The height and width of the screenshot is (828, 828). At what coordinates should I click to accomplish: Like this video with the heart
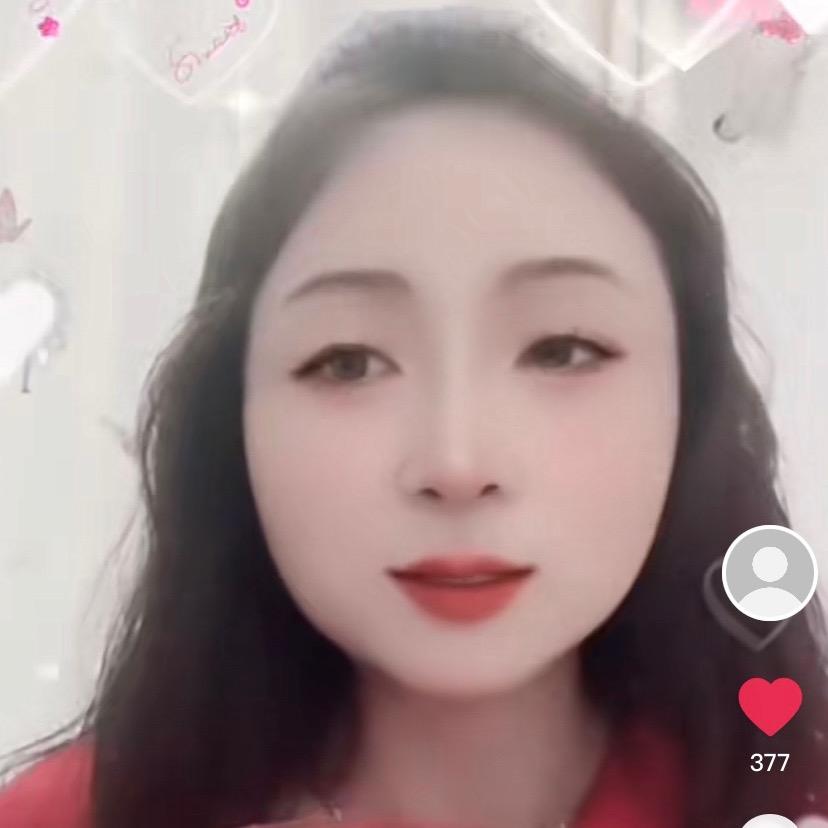pyautogui.click(x=769, y=705)
